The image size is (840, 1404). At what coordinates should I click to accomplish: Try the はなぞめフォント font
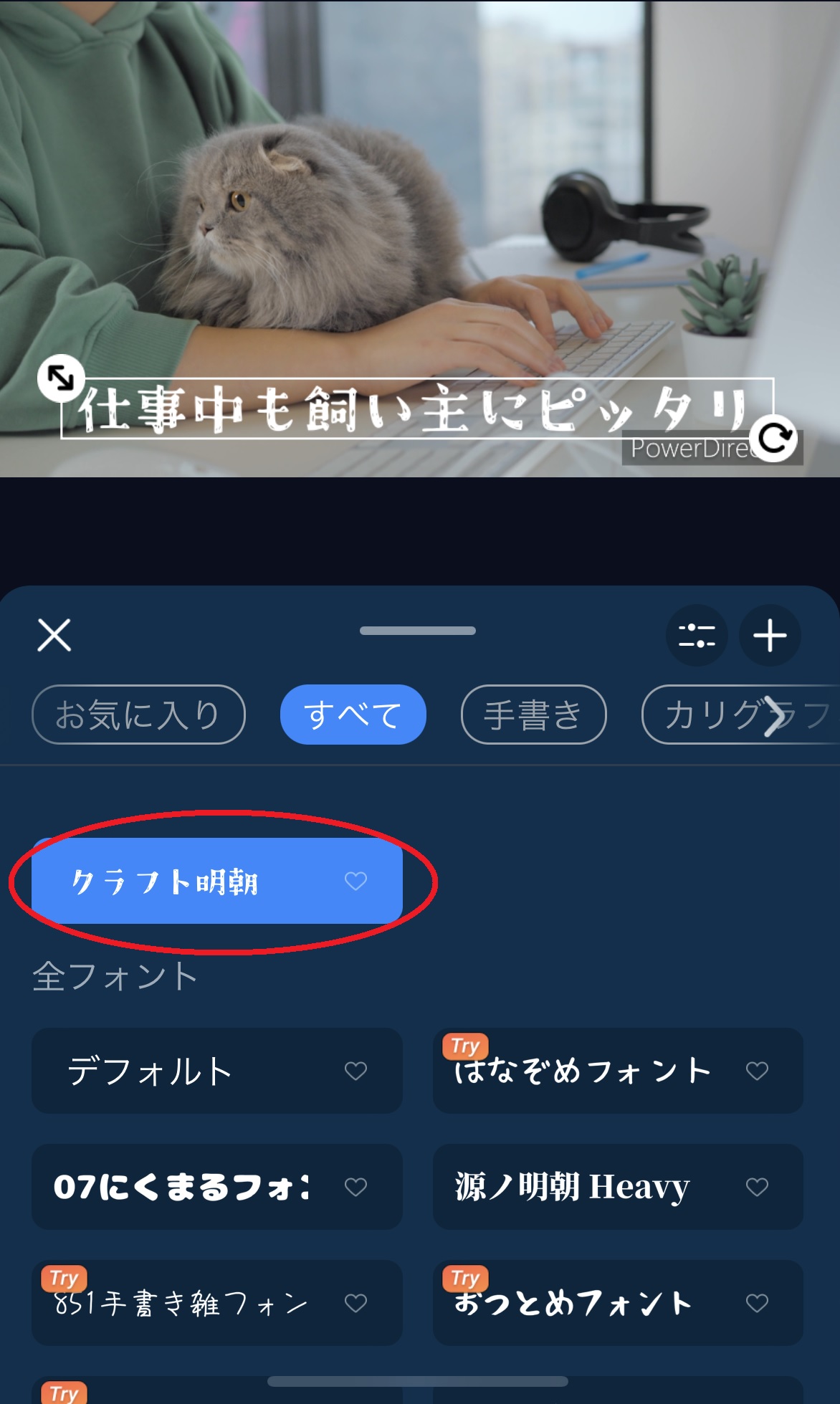coord(581,1072)
